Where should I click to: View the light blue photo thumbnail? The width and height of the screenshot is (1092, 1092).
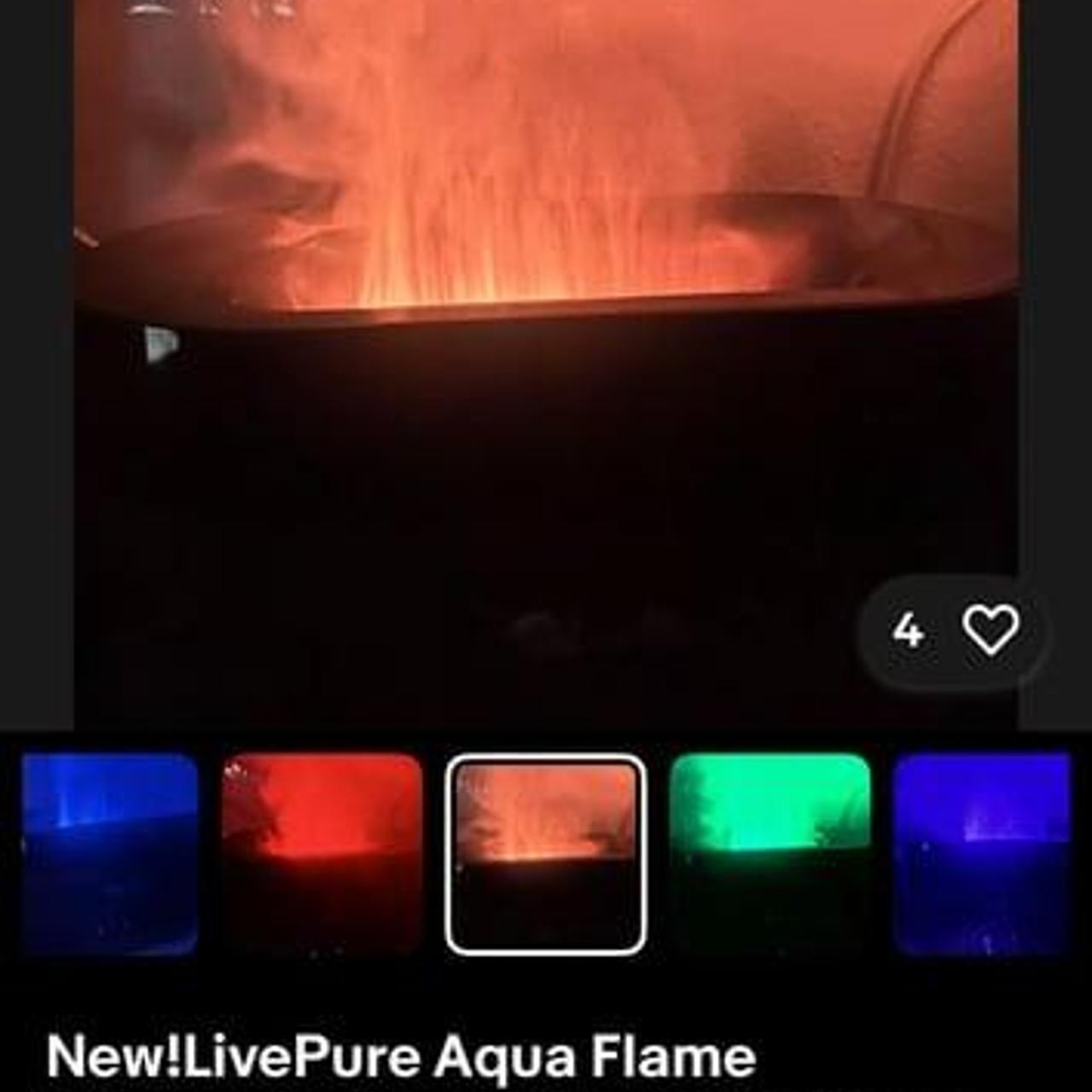pos(110,854)
